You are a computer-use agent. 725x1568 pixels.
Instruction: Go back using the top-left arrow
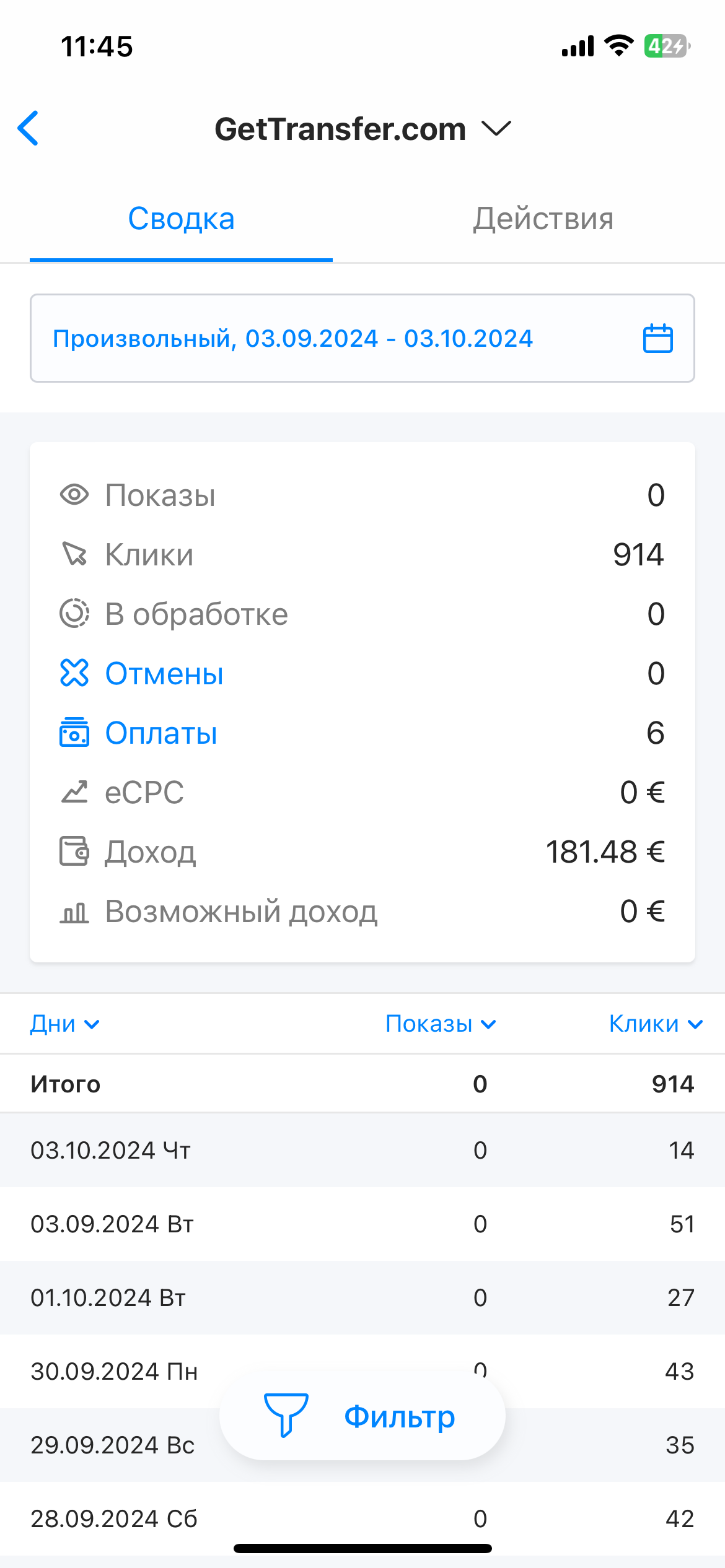[x=29, y=128]
